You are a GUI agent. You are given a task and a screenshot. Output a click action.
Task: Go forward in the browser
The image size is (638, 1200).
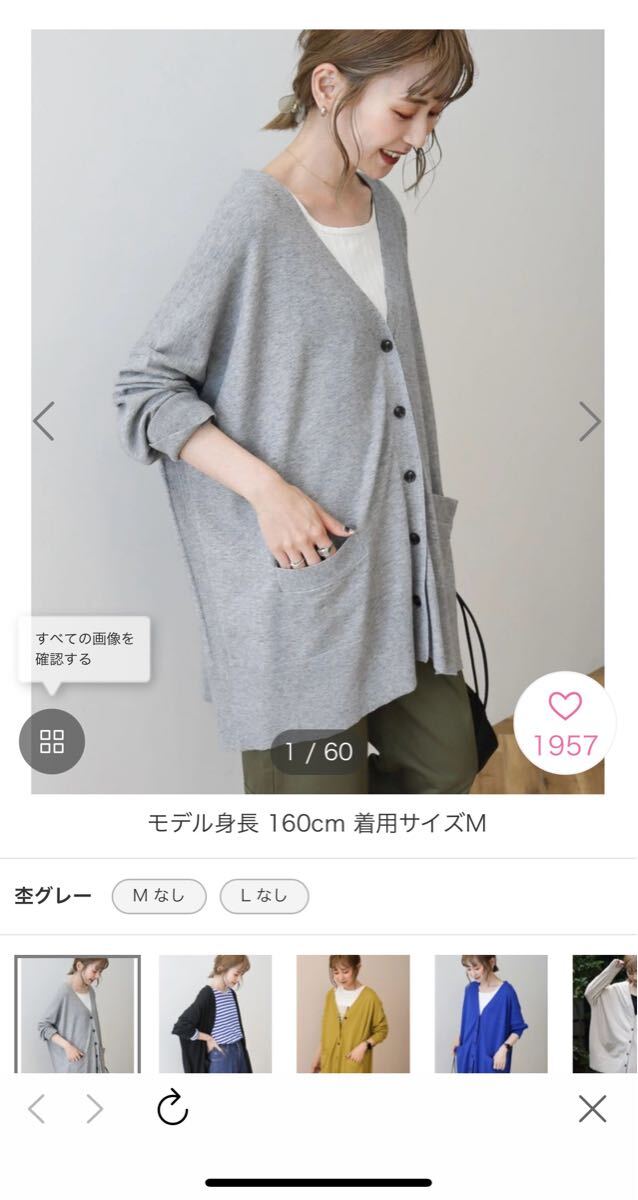[x=94, y=1108]
